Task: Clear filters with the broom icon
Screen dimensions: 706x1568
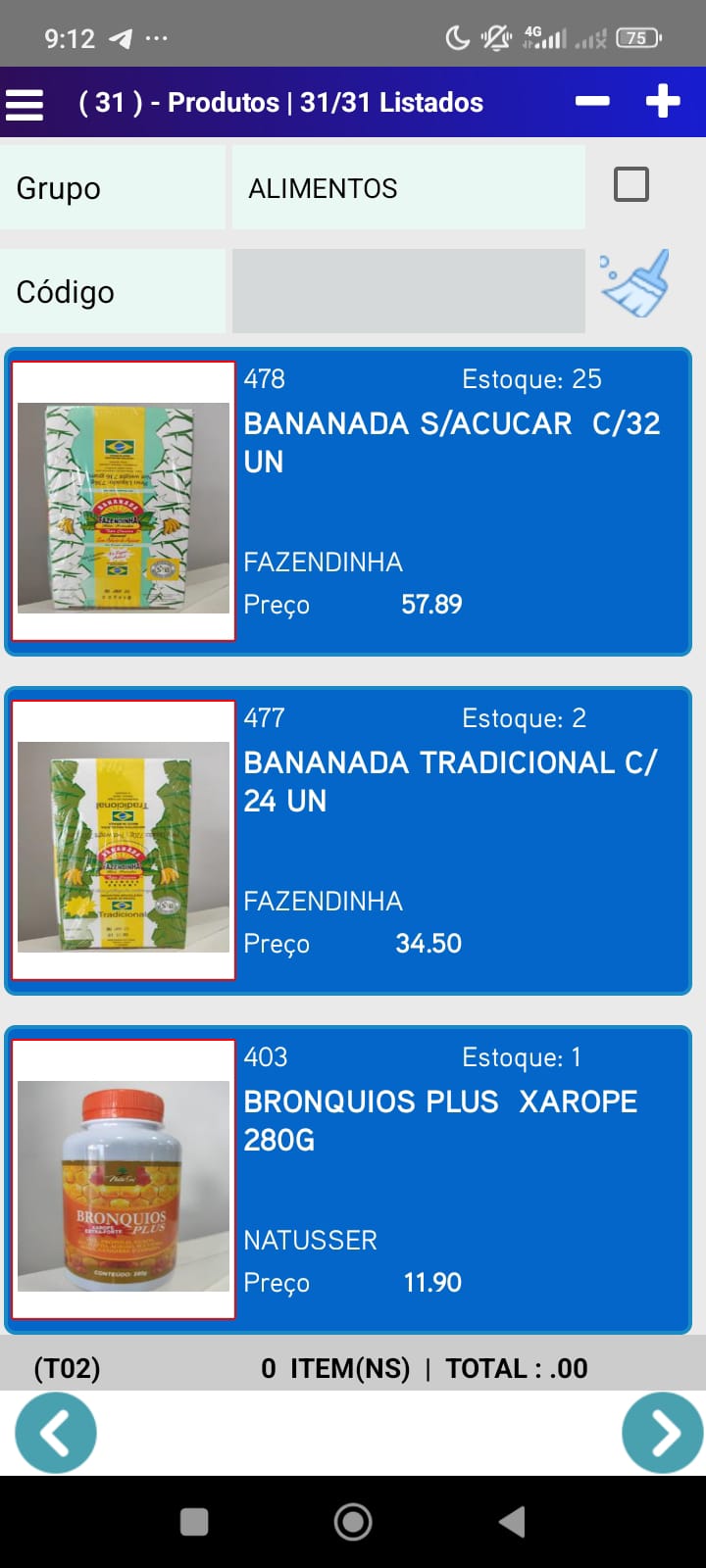Action: [x=634, y=283]
